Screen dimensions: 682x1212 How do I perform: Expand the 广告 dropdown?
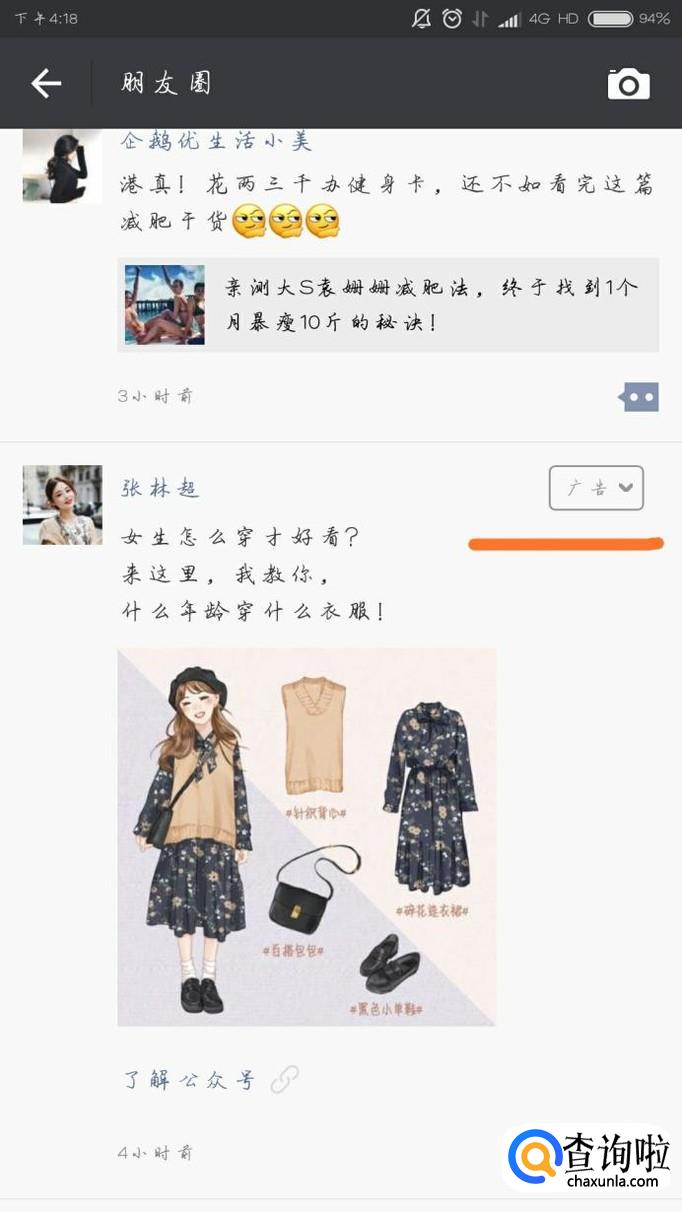pos(596,488)
